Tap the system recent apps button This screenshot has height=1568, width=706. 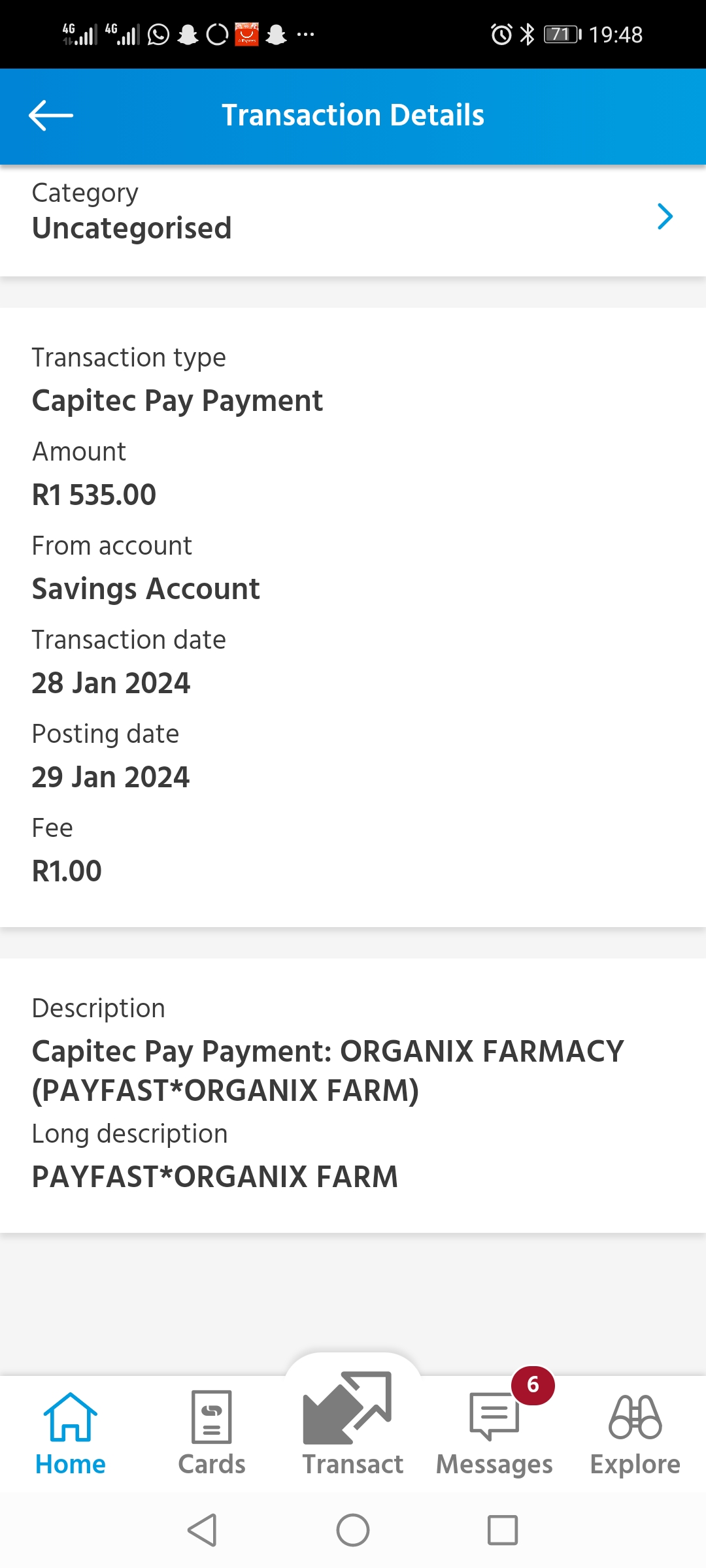tap(503, 1530)
